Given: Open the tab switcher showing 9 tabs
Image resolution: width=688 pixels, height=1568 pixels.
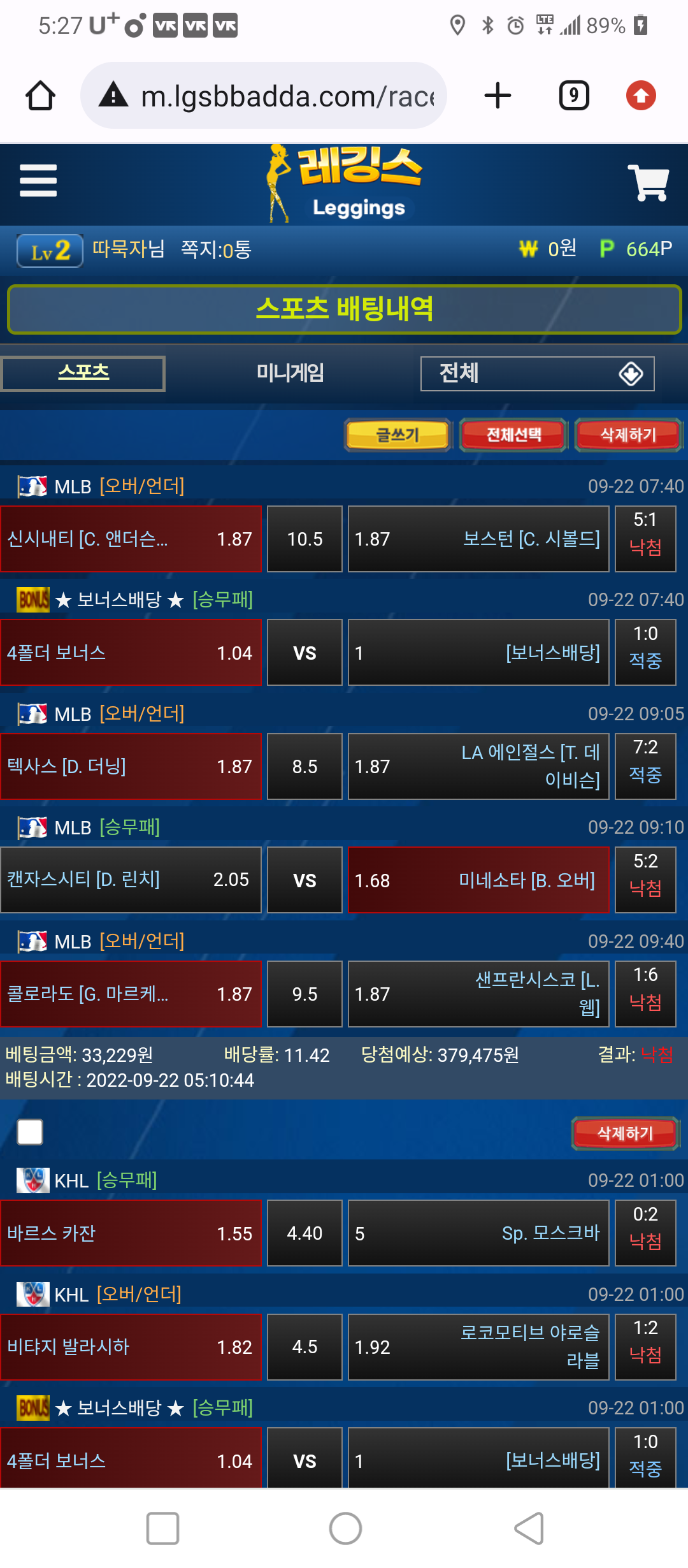Looking at the screenshot, I should pyautogui.click(x=573, y=96).
